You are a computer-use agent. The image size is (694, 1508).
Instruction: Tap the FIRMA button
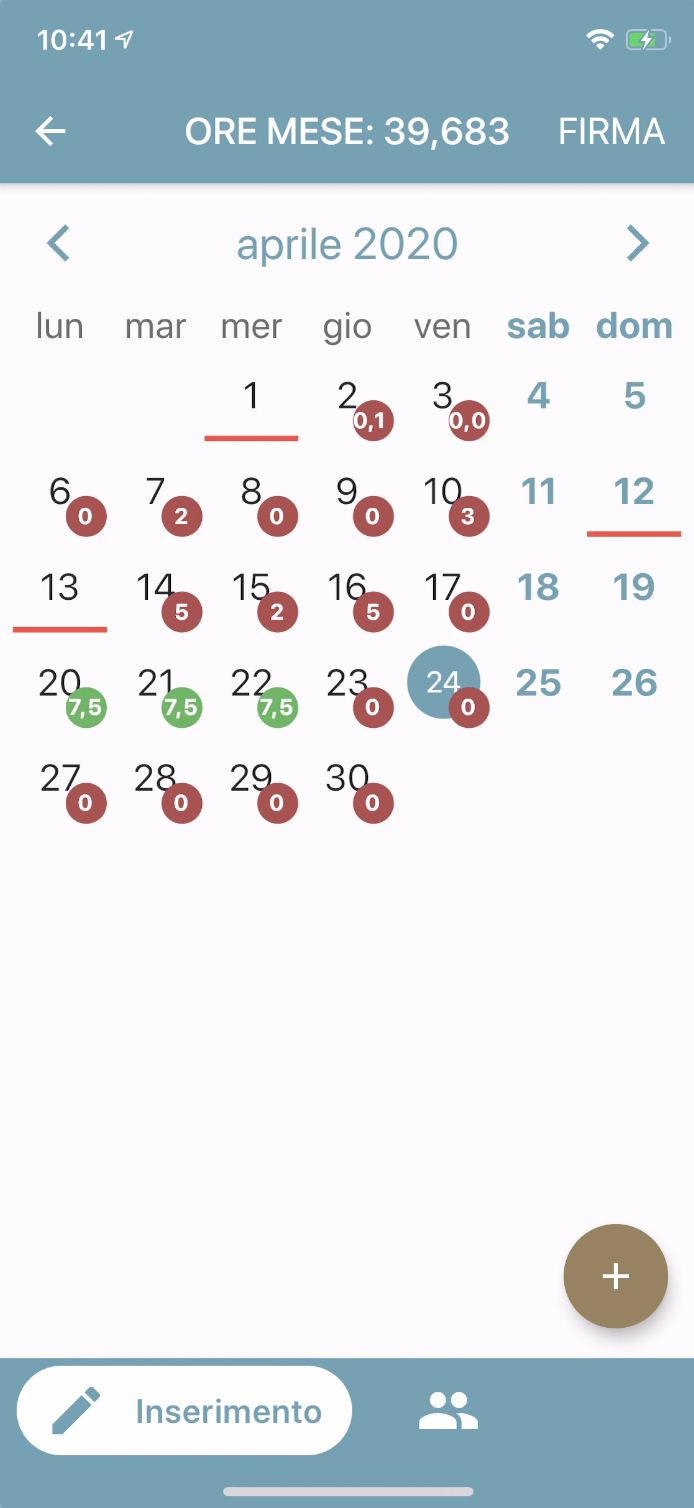(611, 131)
